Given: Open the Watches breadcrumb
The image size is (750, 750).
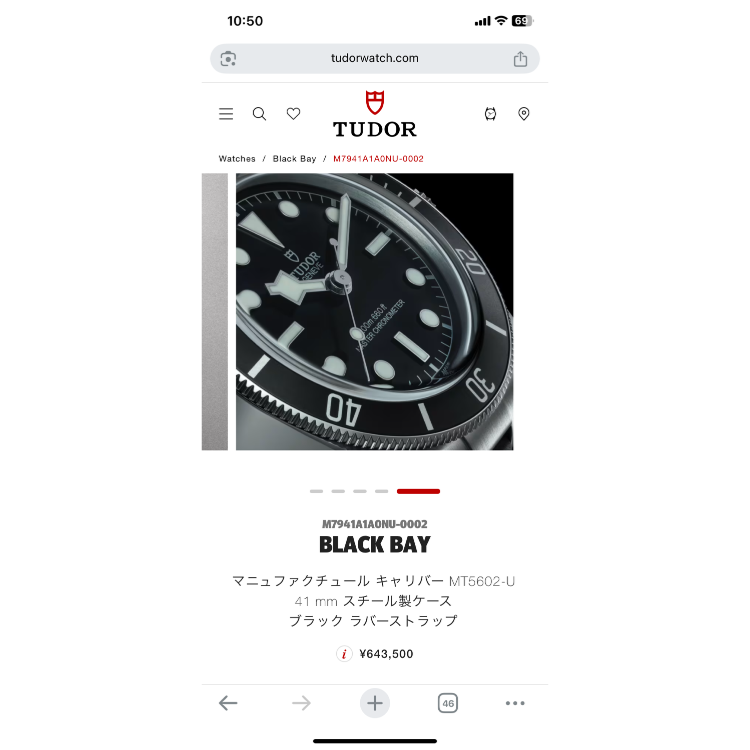Looking at the screenshot, I should pos(237,159).
